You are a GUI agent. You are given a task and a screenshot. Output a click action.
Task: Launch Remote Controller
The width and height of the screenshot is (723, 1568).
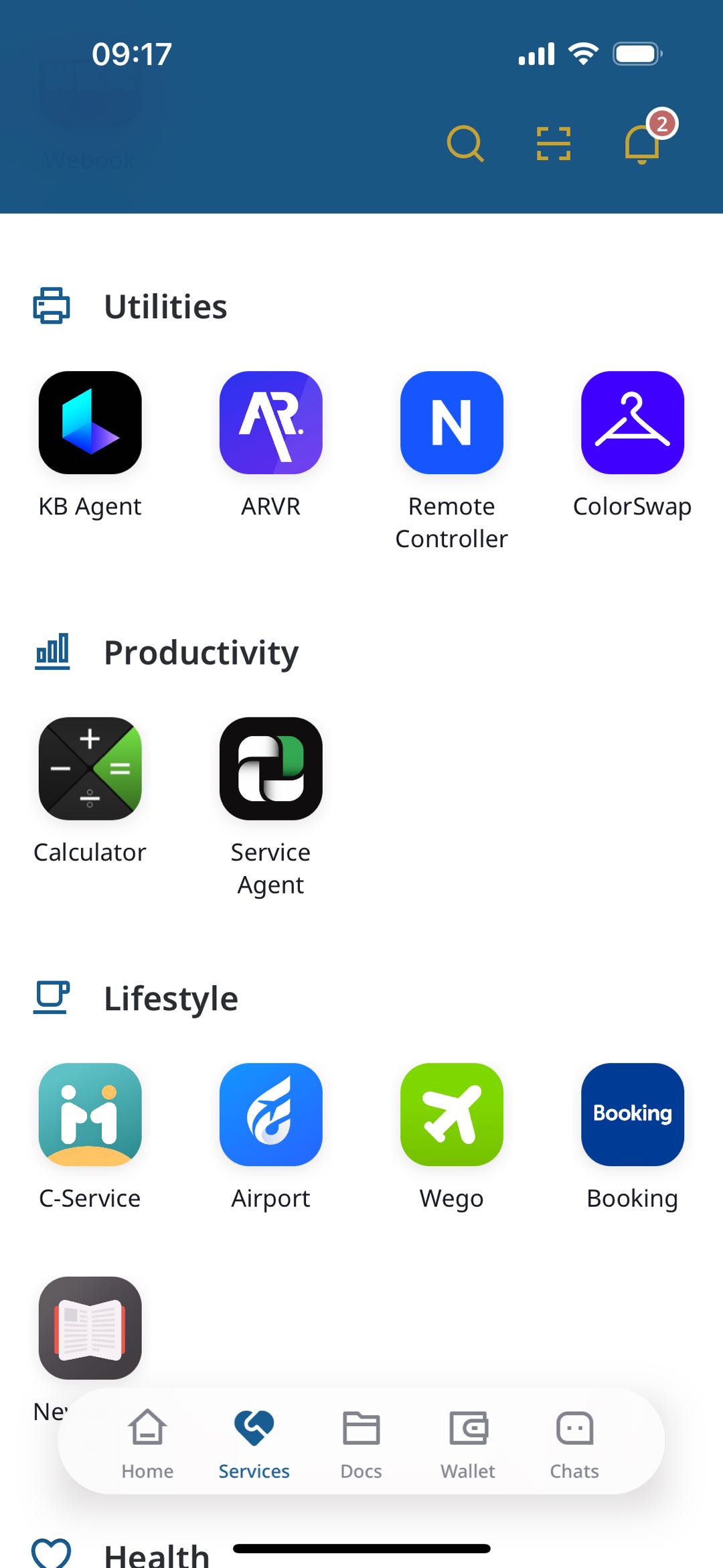point(452,423)
